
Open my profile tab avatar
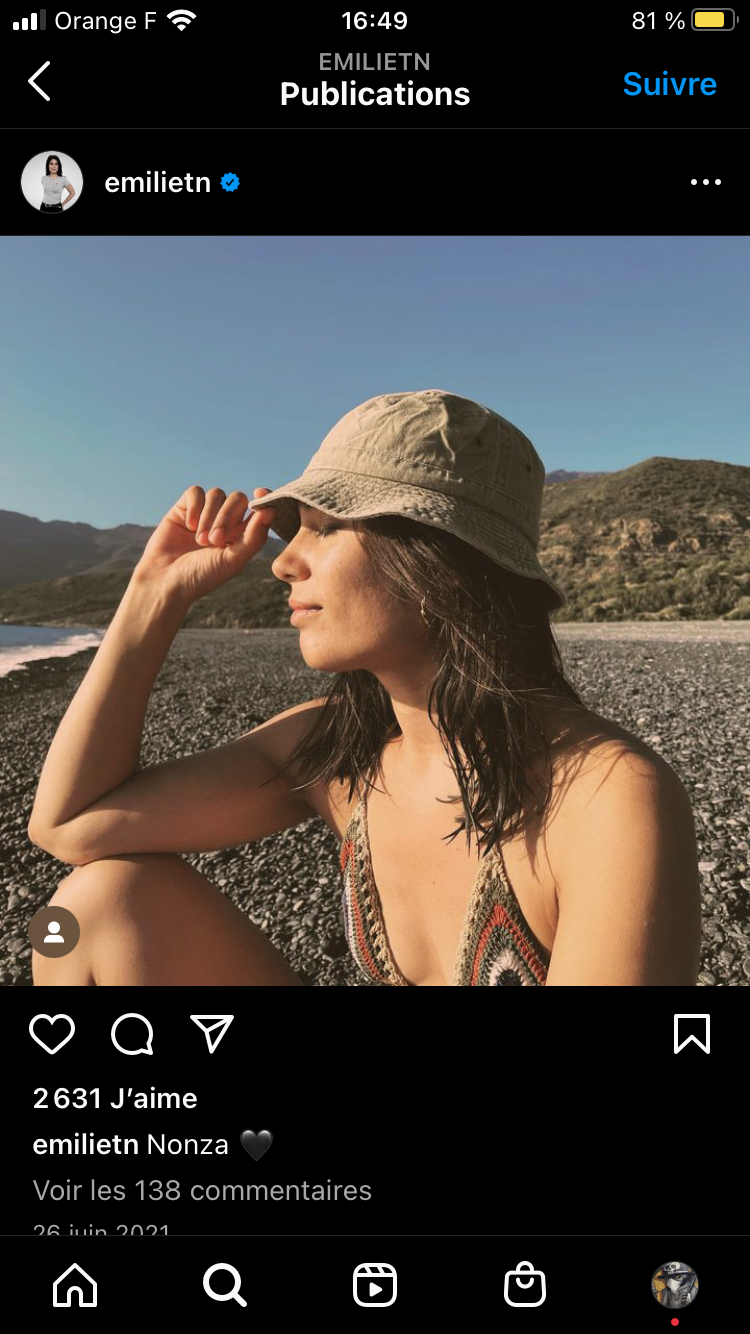(675, 1285)
